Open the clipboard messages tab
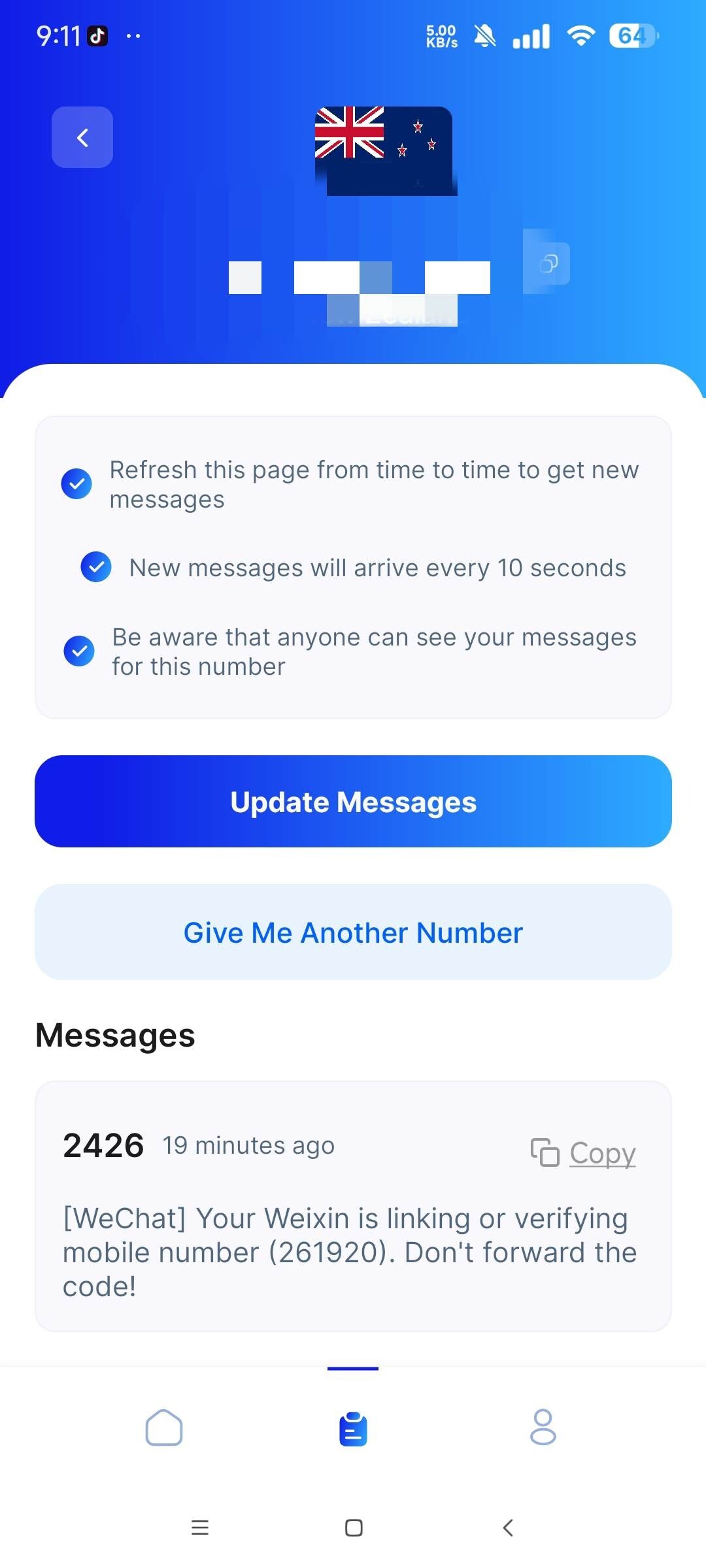706x1568 pixels. pos(353,1429)
